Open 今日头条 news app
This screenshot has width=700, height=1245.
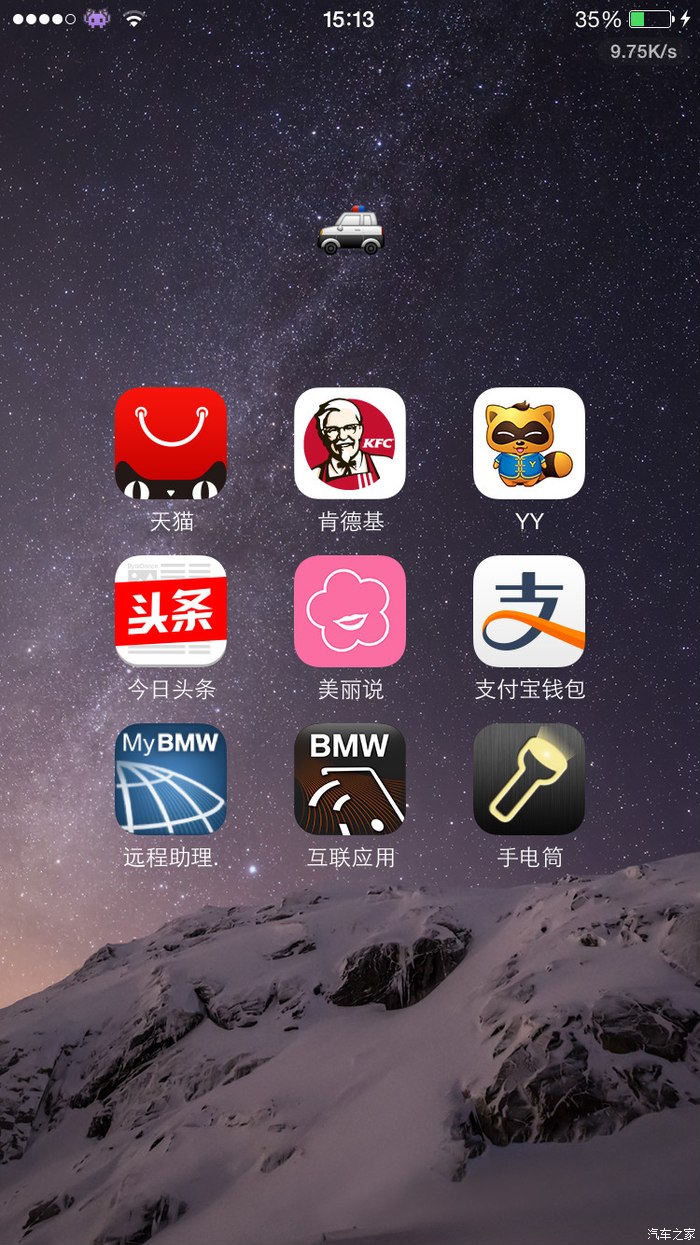pos(170,611)
